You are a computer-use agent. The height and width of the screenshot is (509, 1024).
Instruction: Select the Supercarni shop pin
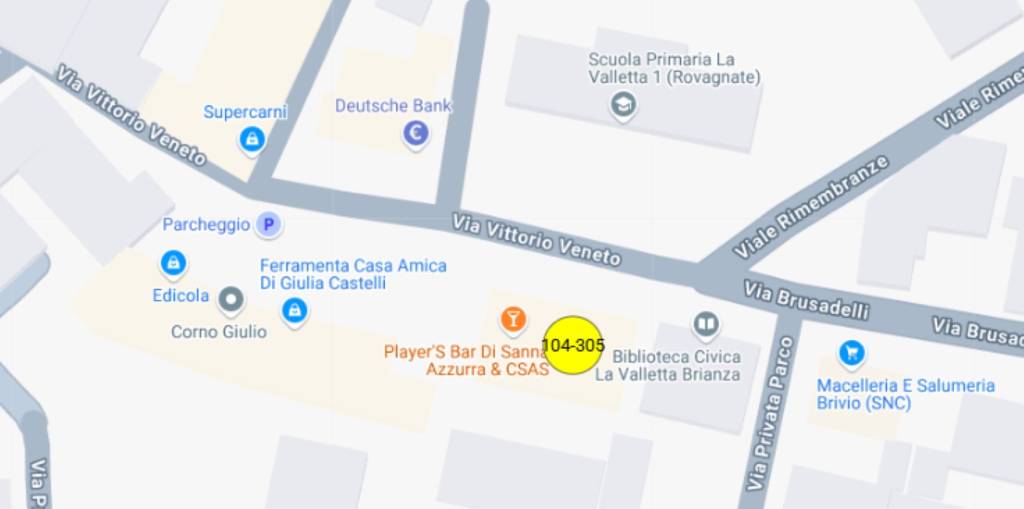click(x=251, y=139)
